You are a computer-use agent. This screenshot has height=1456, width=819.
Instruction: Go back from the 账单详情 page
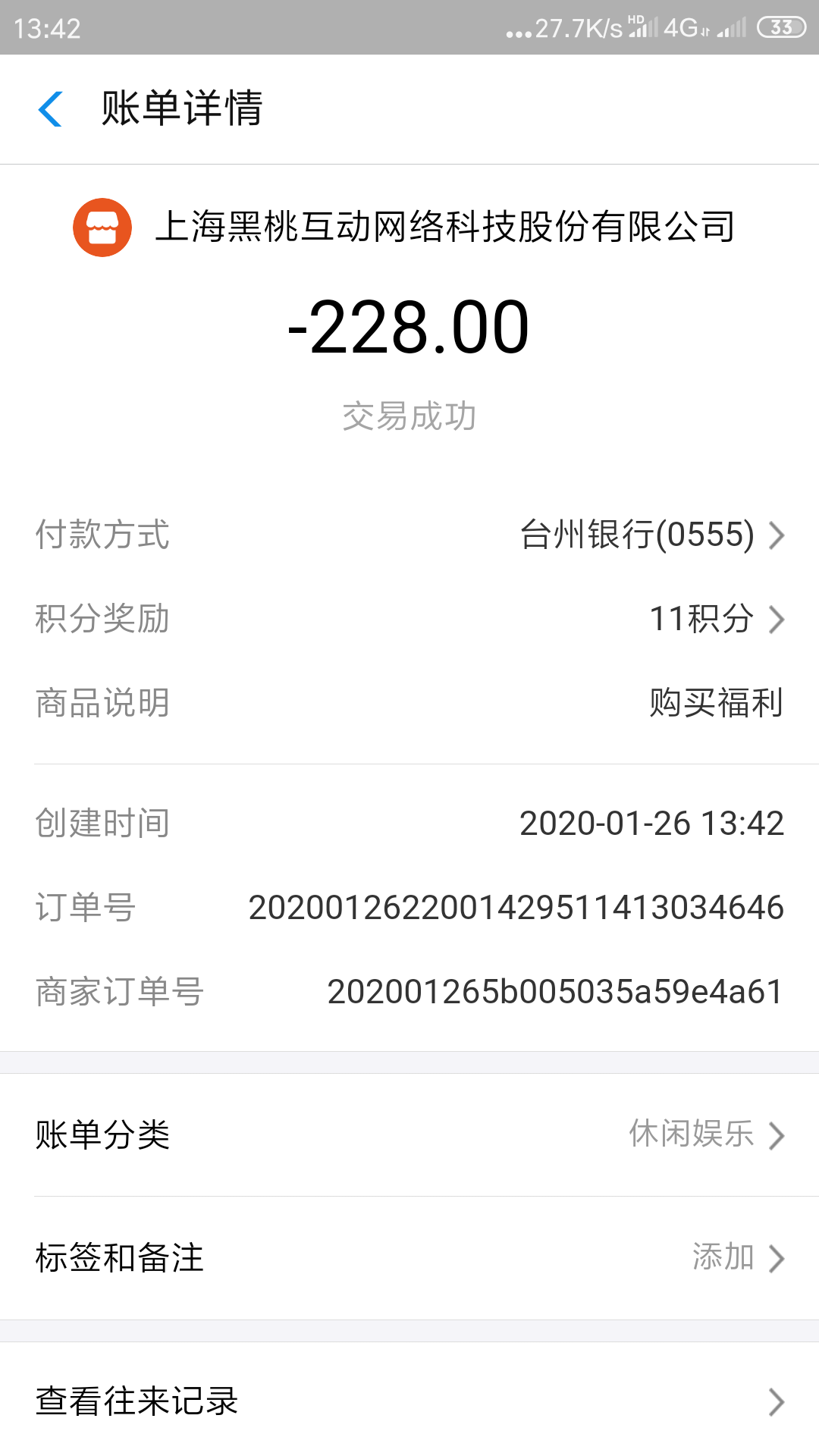click(x=50, y=108)
